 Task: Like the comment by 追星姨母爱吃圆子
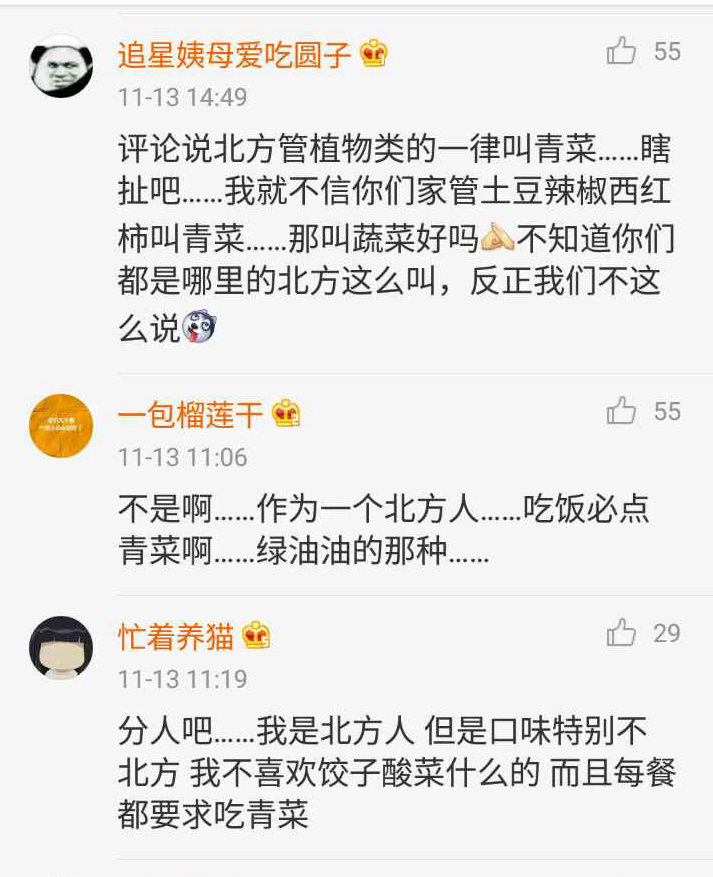622,51
